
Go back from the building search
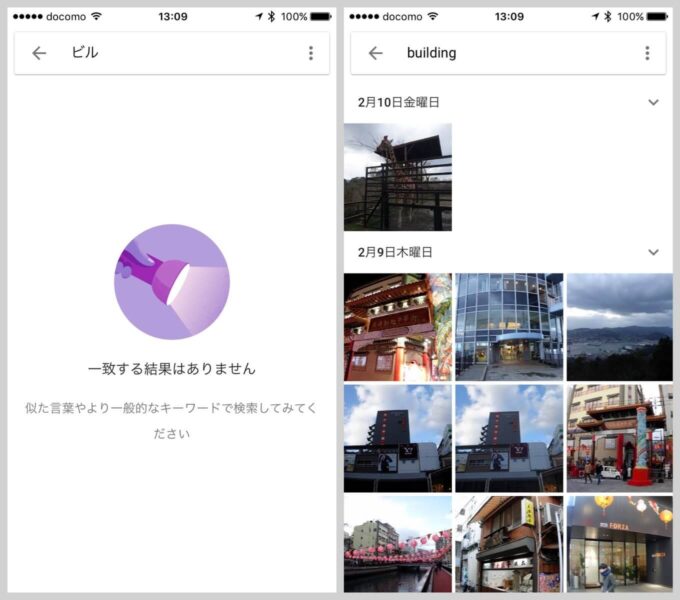coord(376,53)
